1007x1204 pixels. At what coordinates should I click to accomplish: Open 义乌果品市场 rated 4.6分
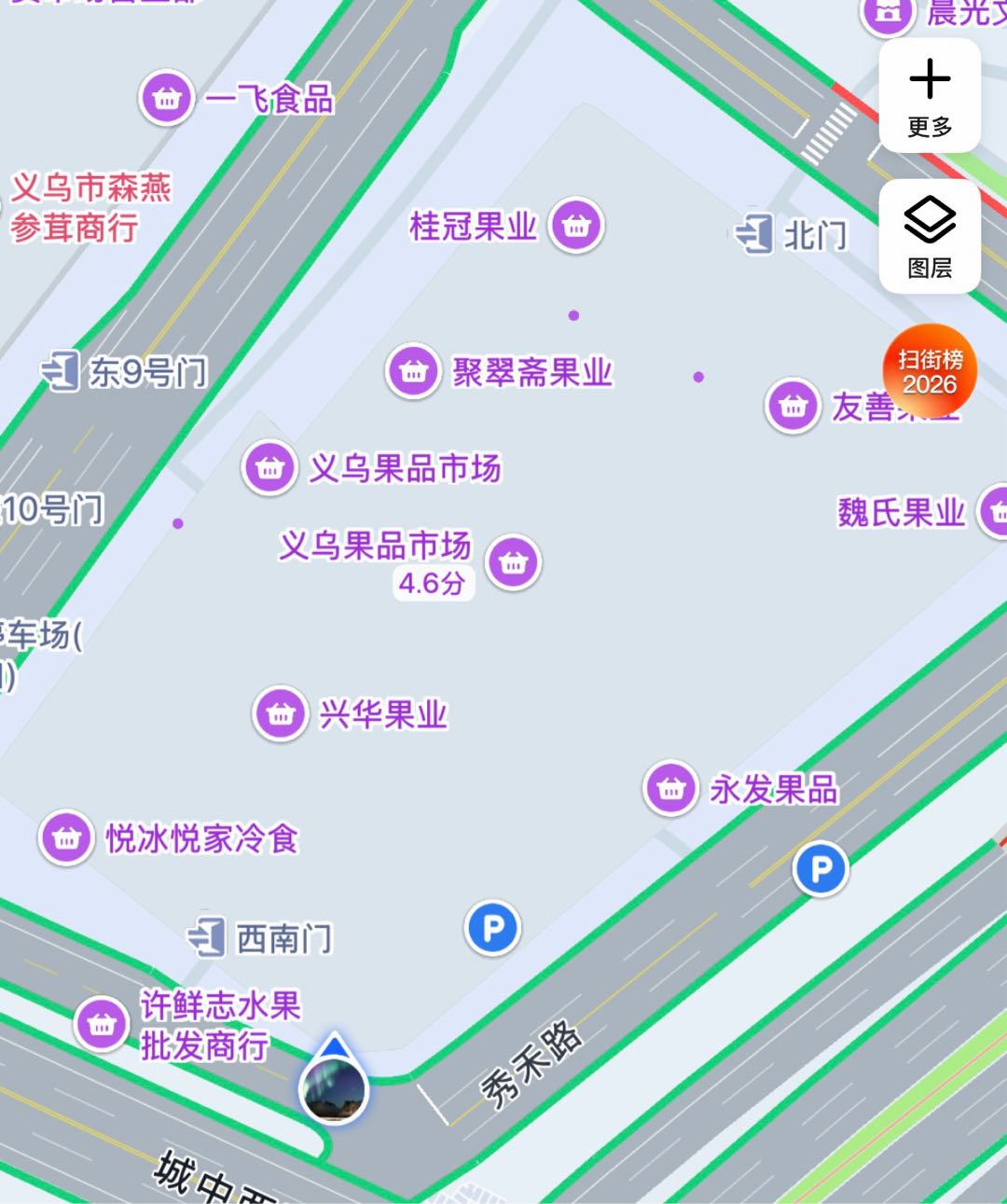(513, 562)
